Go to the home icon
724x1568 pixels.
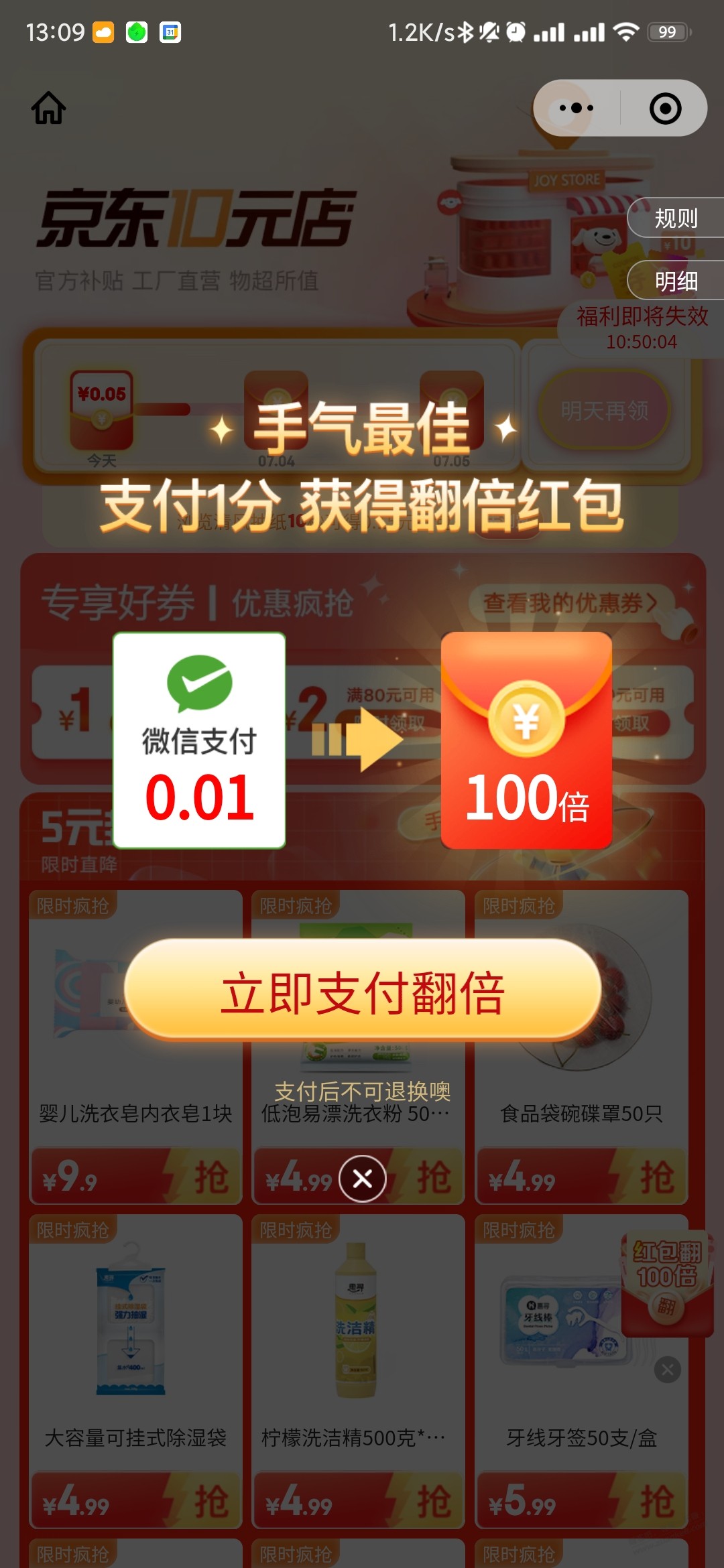[48, 108]
